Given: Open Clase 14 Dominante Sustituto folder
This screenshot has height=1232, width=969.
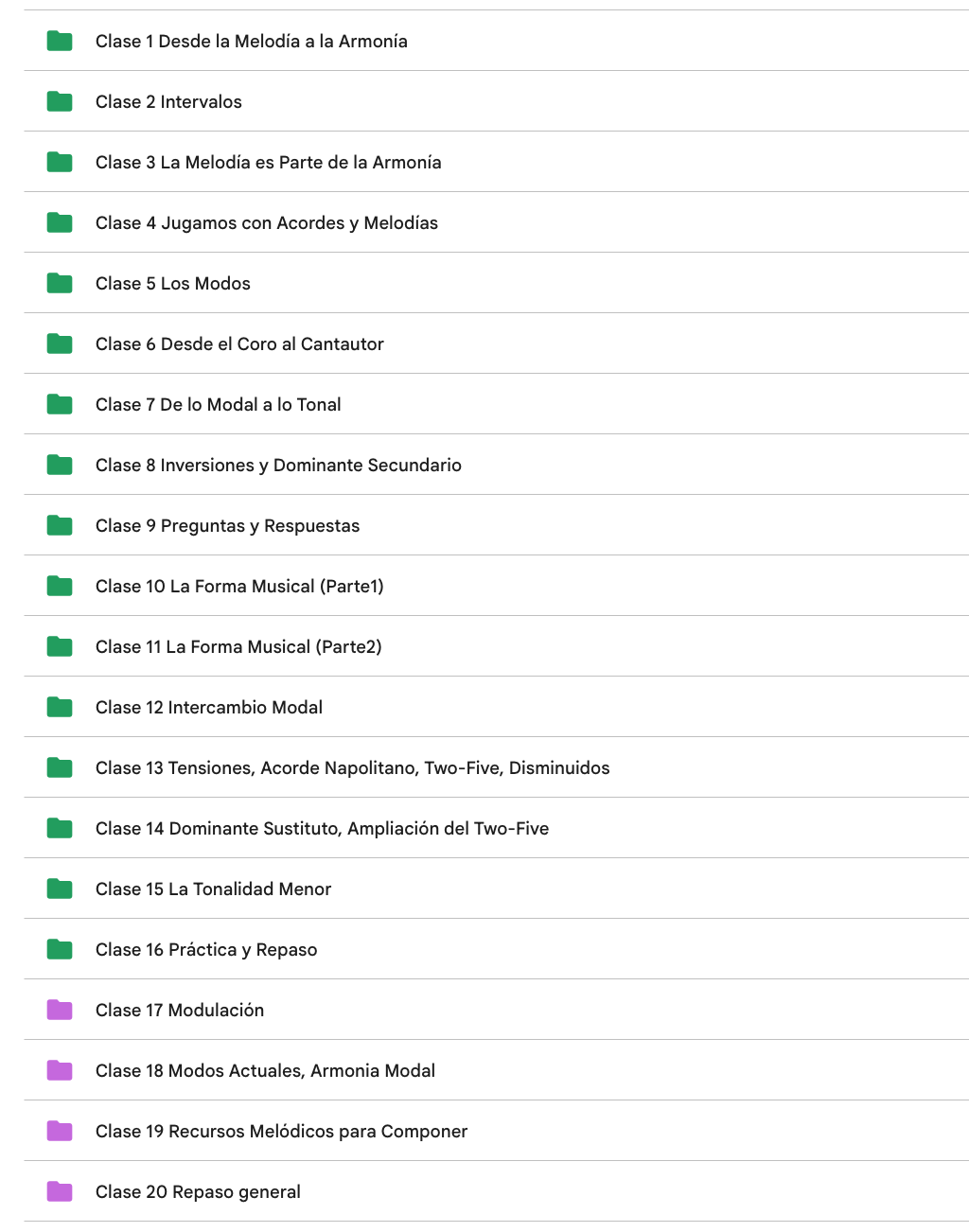Looking at the screenshot, I should 322,828.
